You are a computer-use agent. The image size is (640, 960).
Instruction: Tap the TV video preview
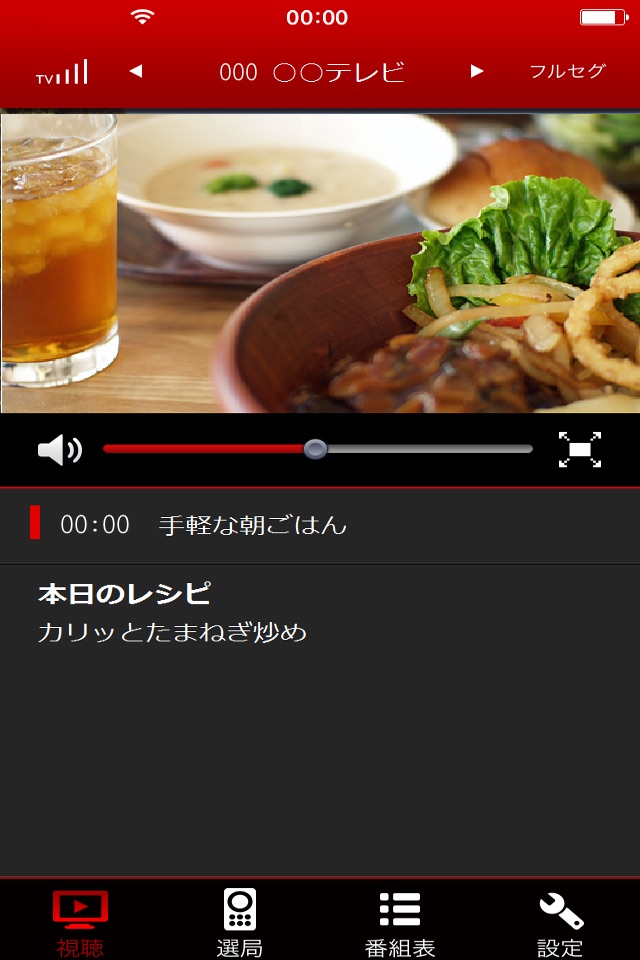click(320, 262)
